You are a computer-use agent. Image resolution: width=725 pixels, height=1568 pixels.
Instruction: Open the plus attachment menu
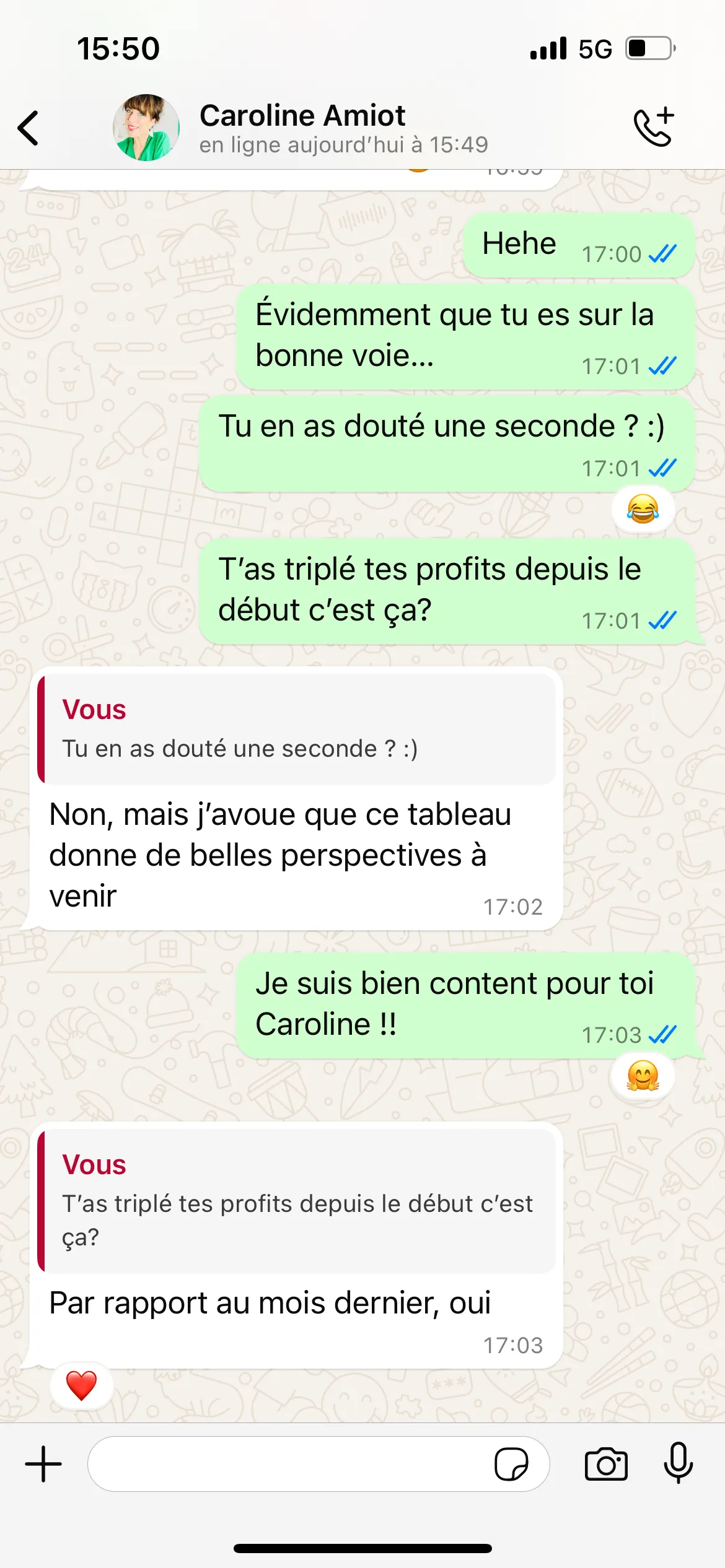tap(43, 1465)
